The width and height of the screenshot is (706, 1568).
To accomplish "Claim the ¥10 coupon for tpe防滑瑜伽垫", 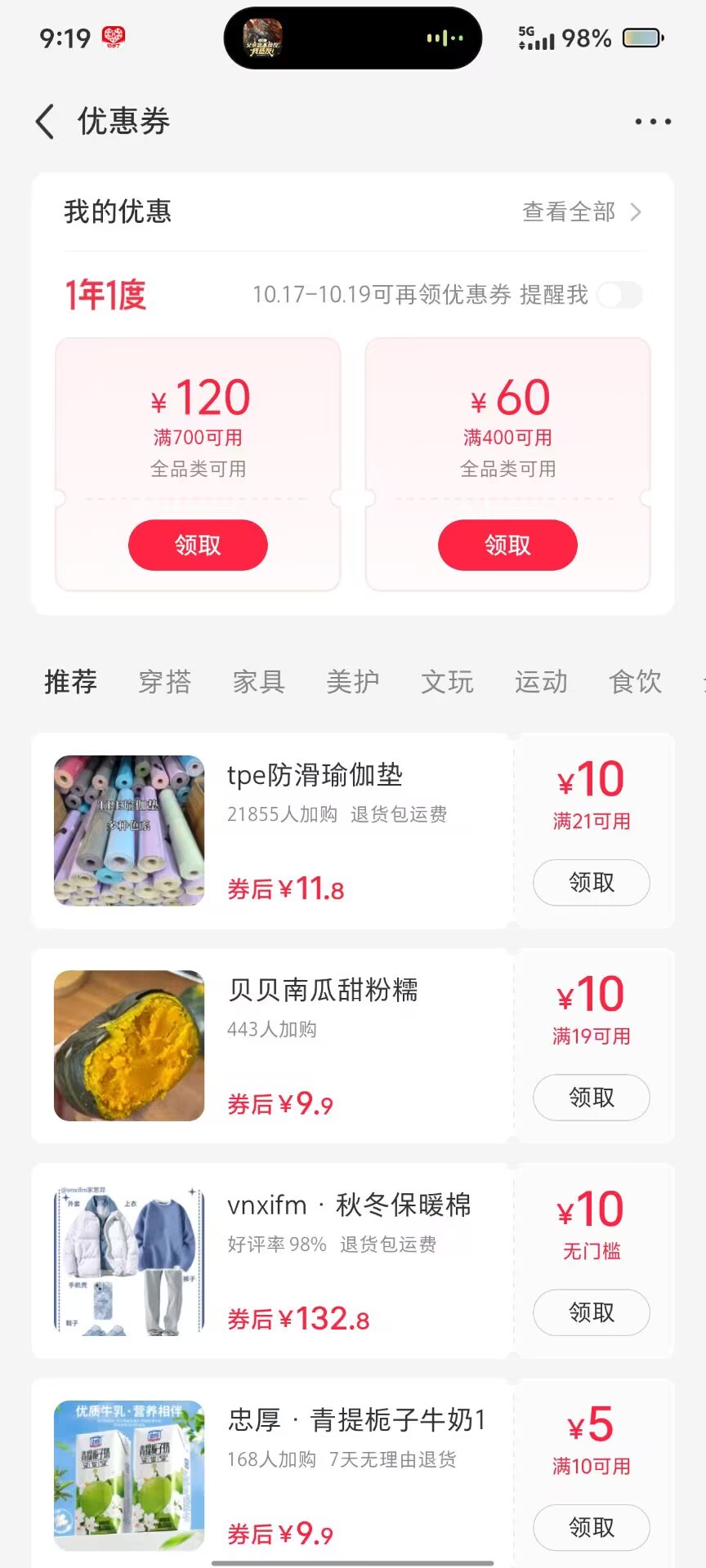I will coord(591,883).
